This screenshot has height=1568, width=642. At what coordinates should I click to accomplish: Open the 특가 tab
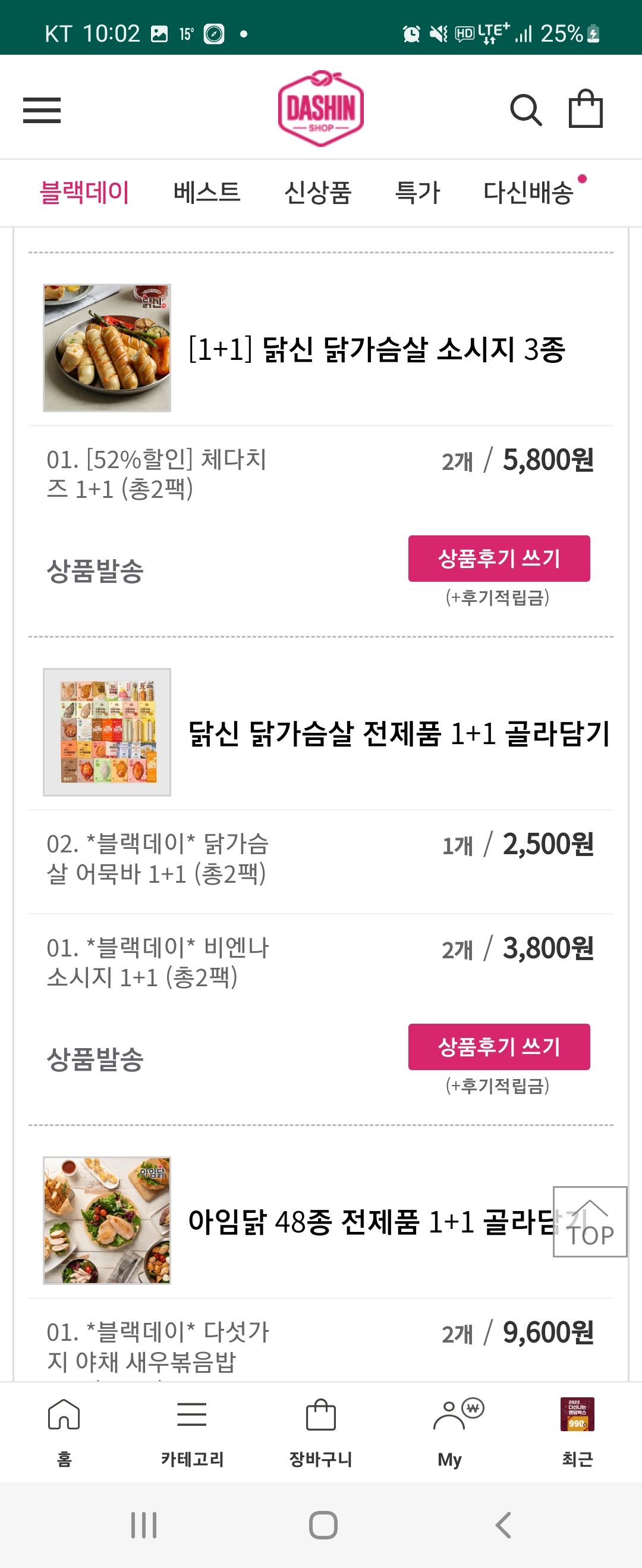click(x=417, y=192)
